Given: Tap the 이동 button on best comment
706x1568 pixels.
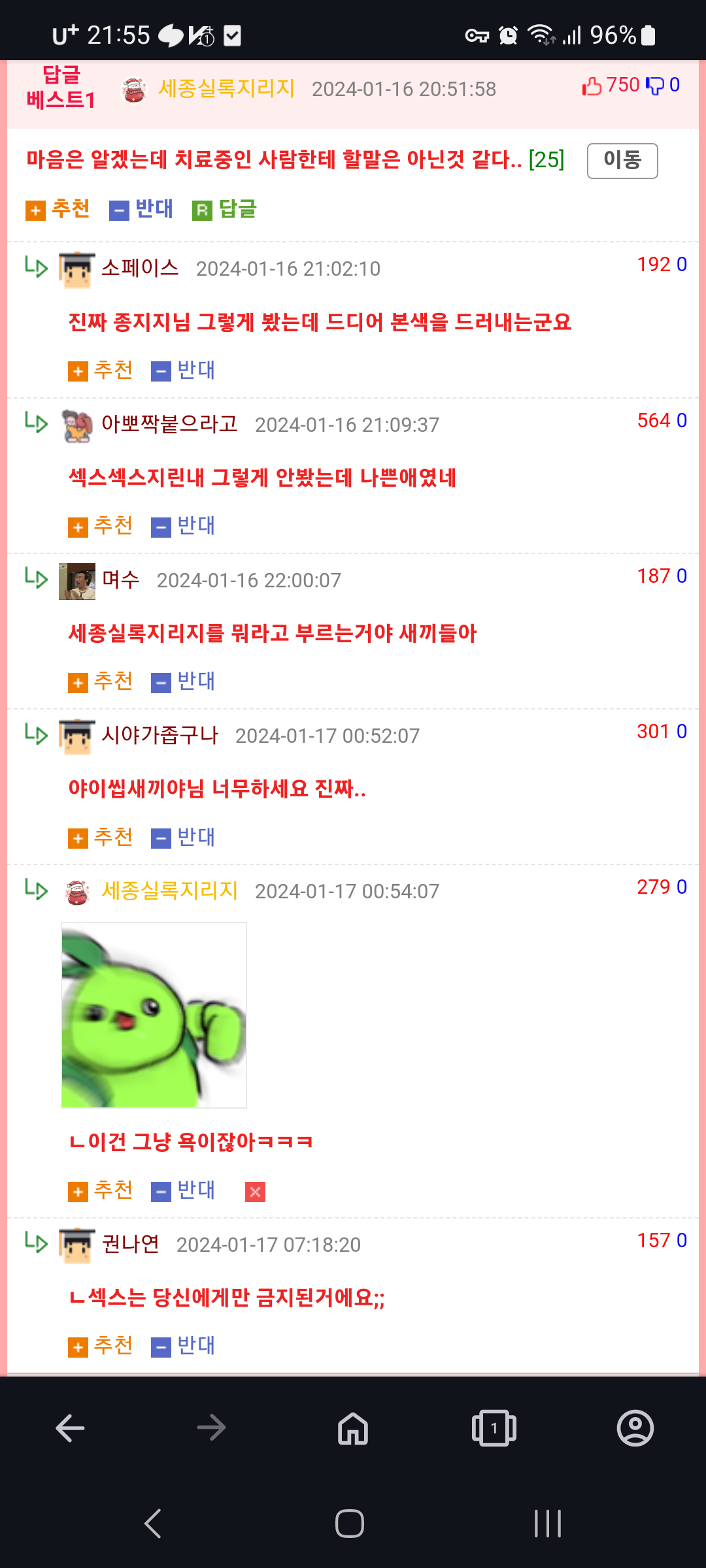Looking at the screenshot, I should click(x=622, y=160).
